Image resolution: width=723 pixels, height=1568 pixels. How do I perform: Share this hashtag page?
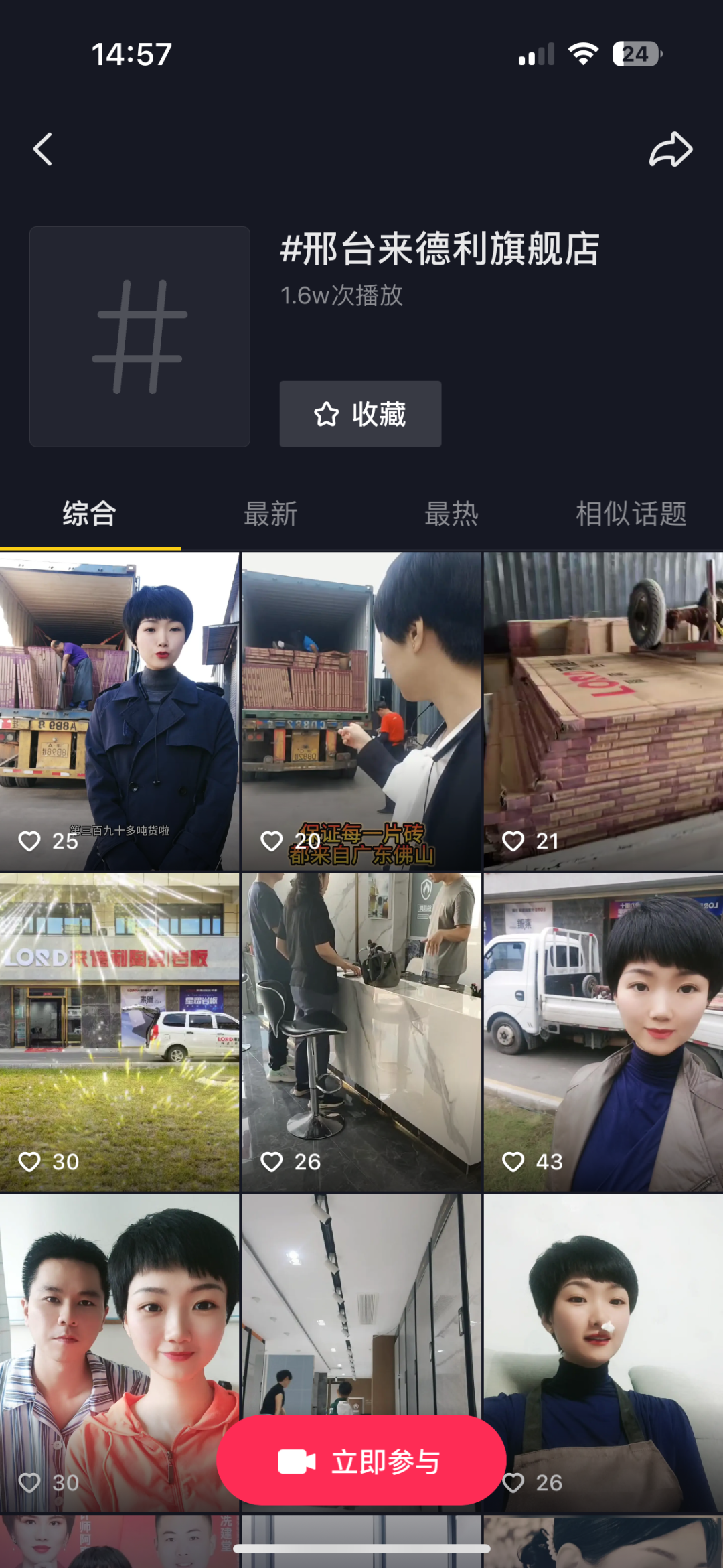(x=670, y=149)
